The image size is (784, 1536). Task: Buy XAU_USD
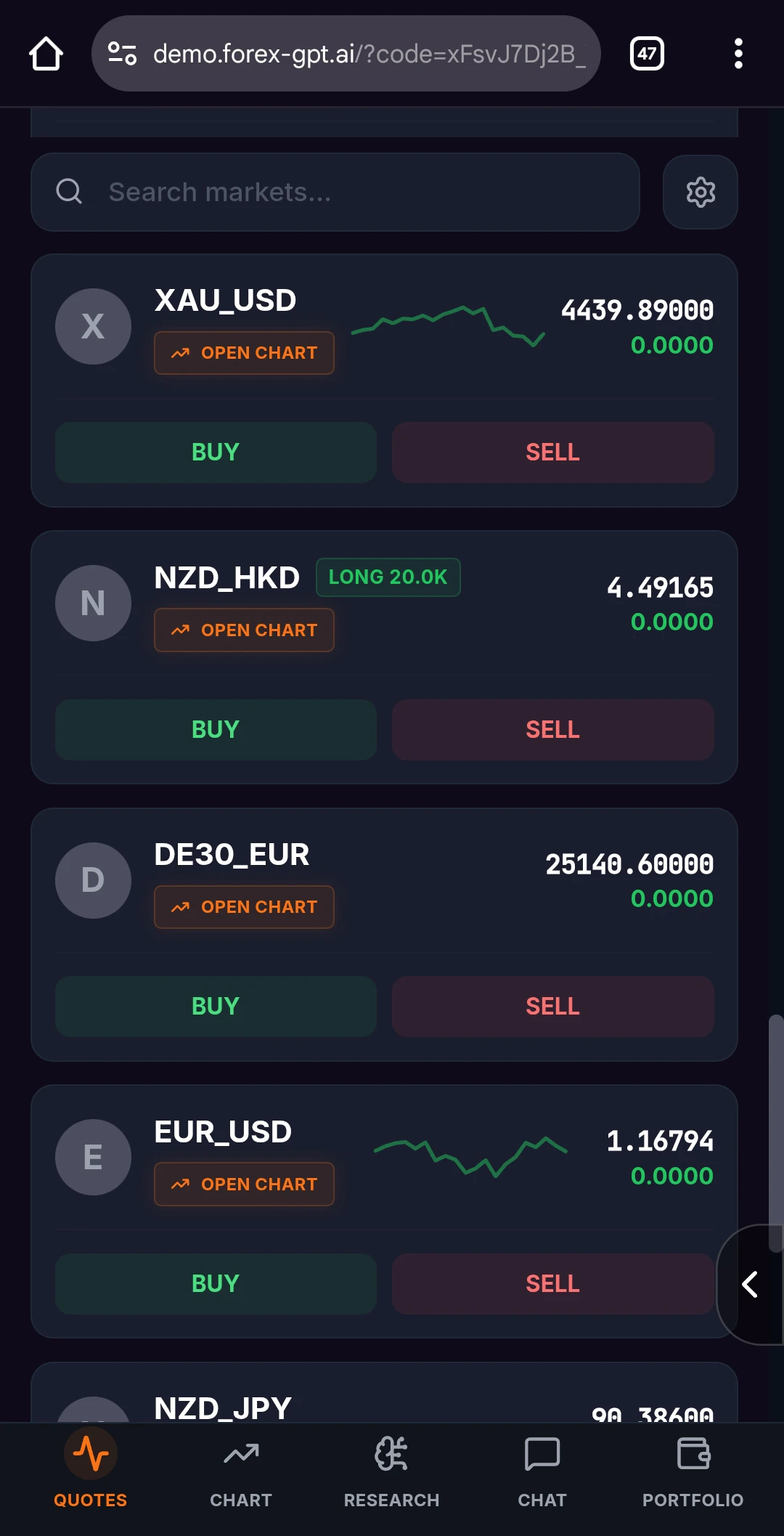pos(216,452)
